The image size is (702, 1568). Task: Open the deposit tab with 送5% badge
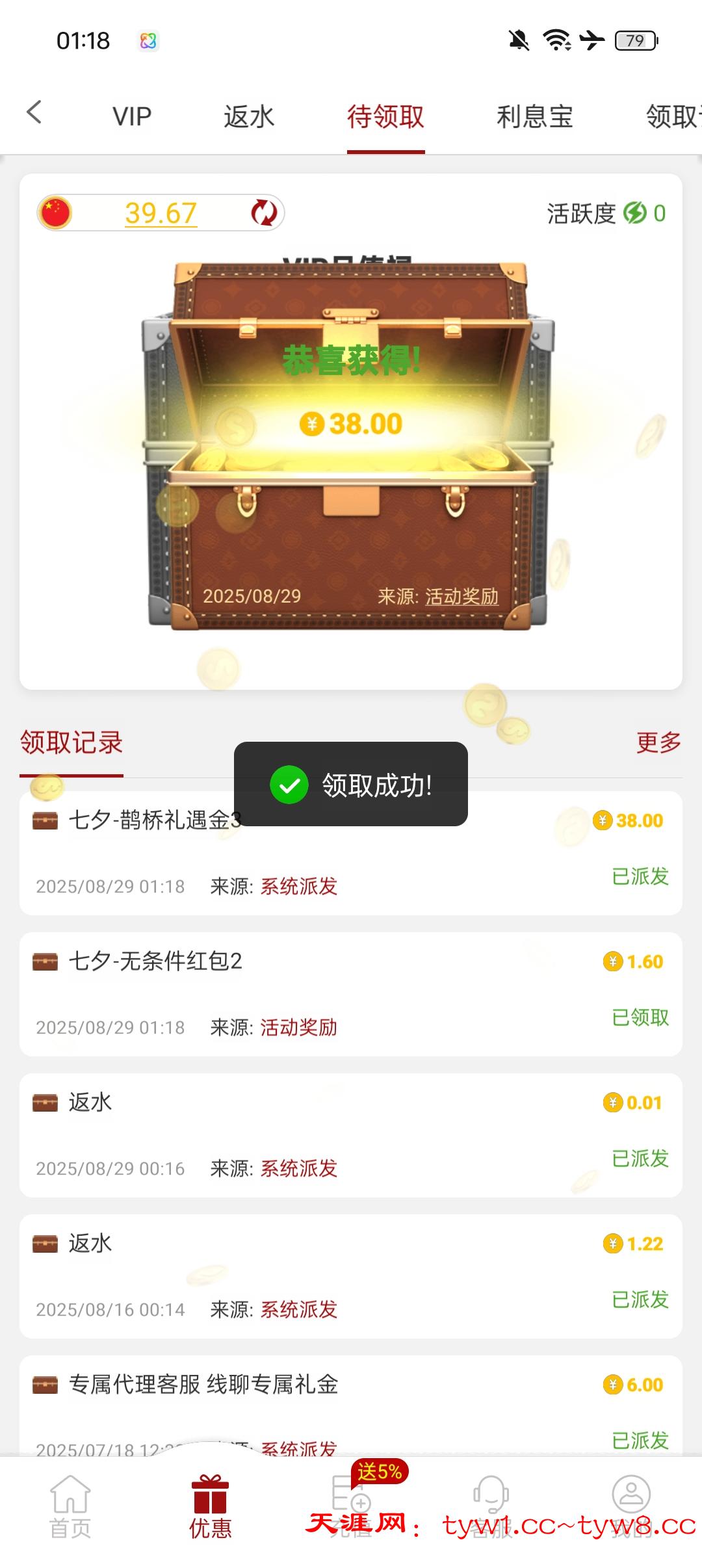351,1502
